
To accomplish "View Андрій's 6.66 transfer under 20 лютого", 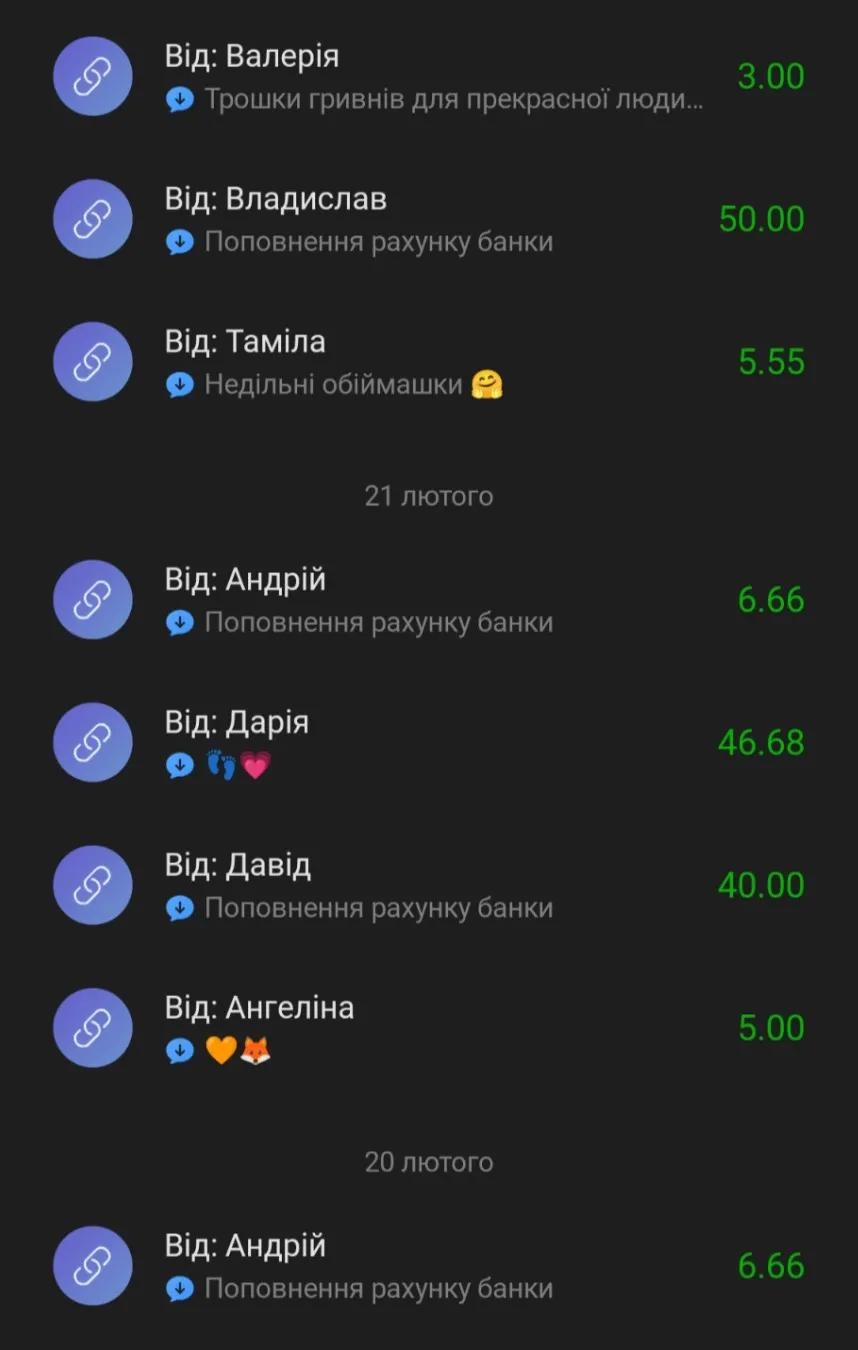I will point(430,1266).
